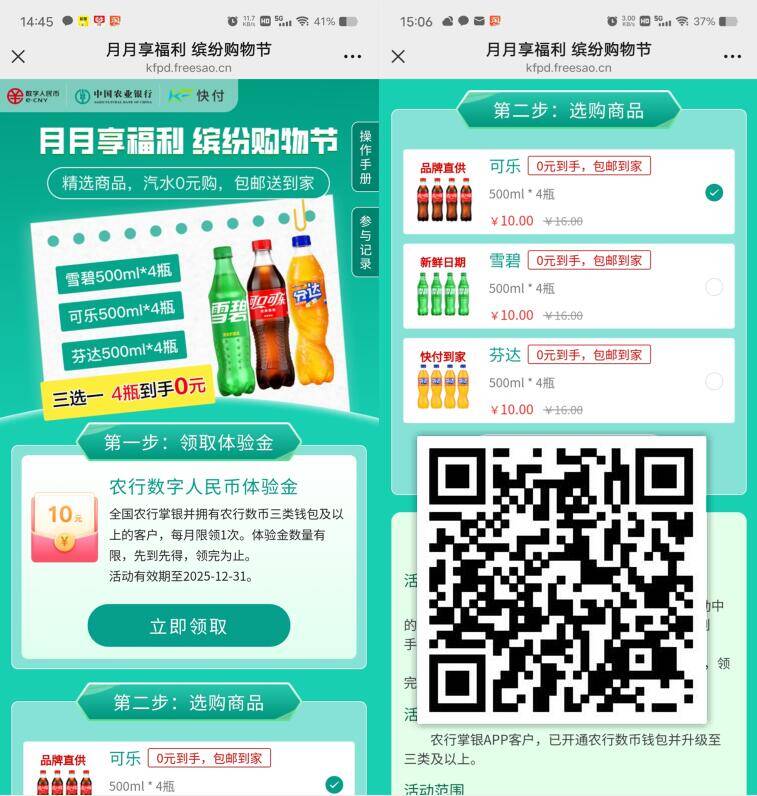Click the X to close the page
This screenshot has height=796, width=757.
18,57
